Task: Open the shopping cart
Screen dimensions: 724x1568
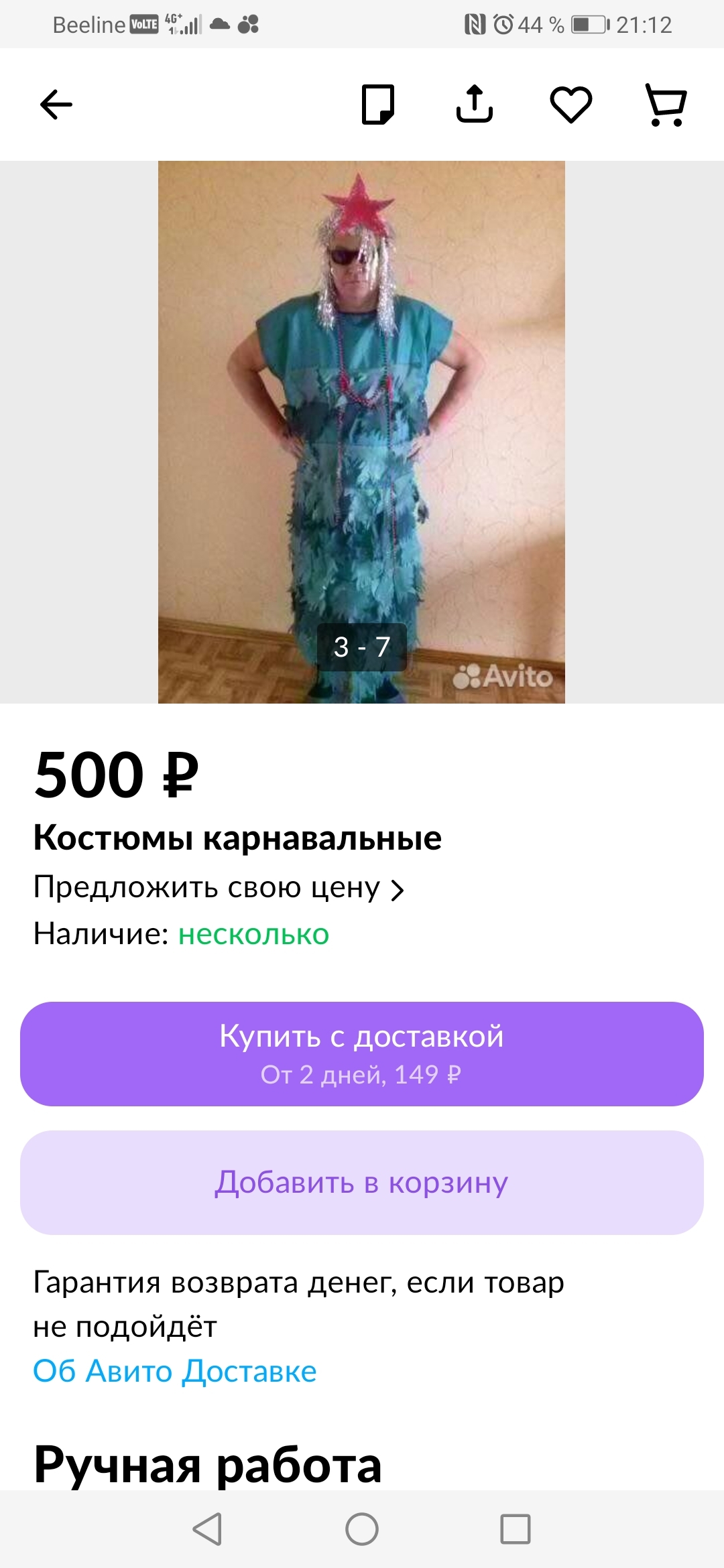Action: tap(666, 105)
